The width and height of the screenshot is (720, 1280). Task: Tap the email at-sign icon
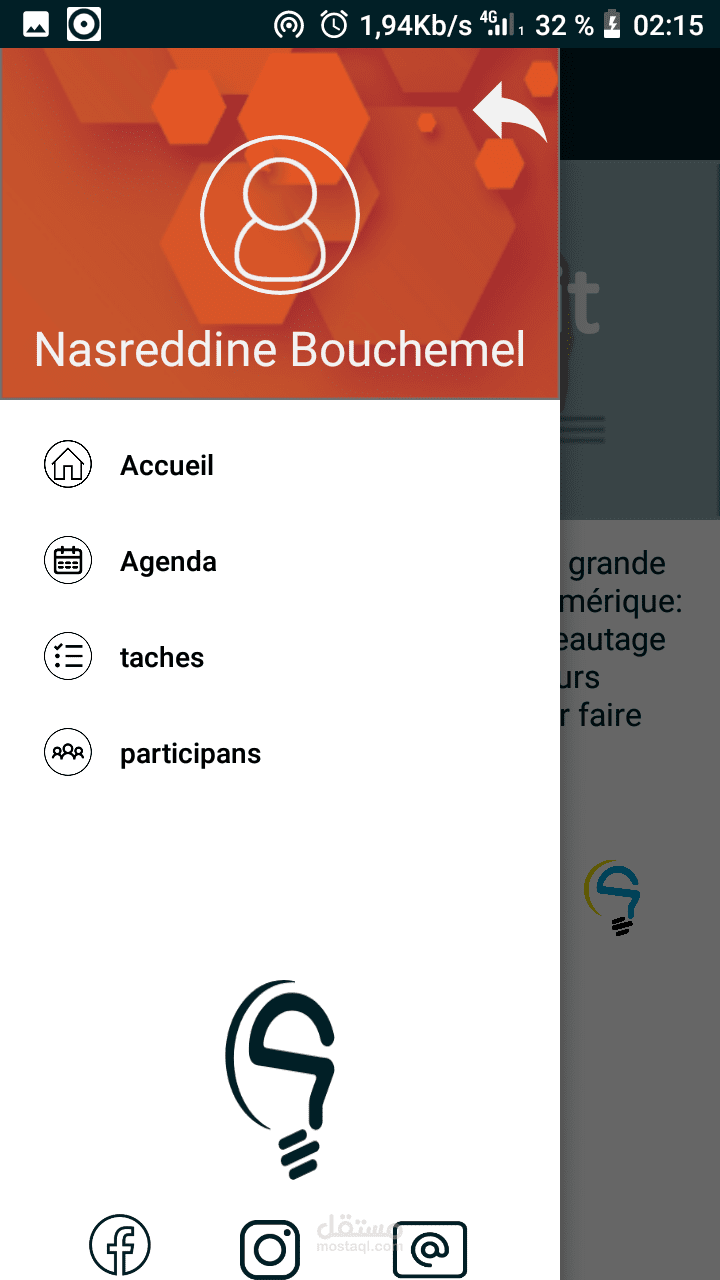[430, 1249]
